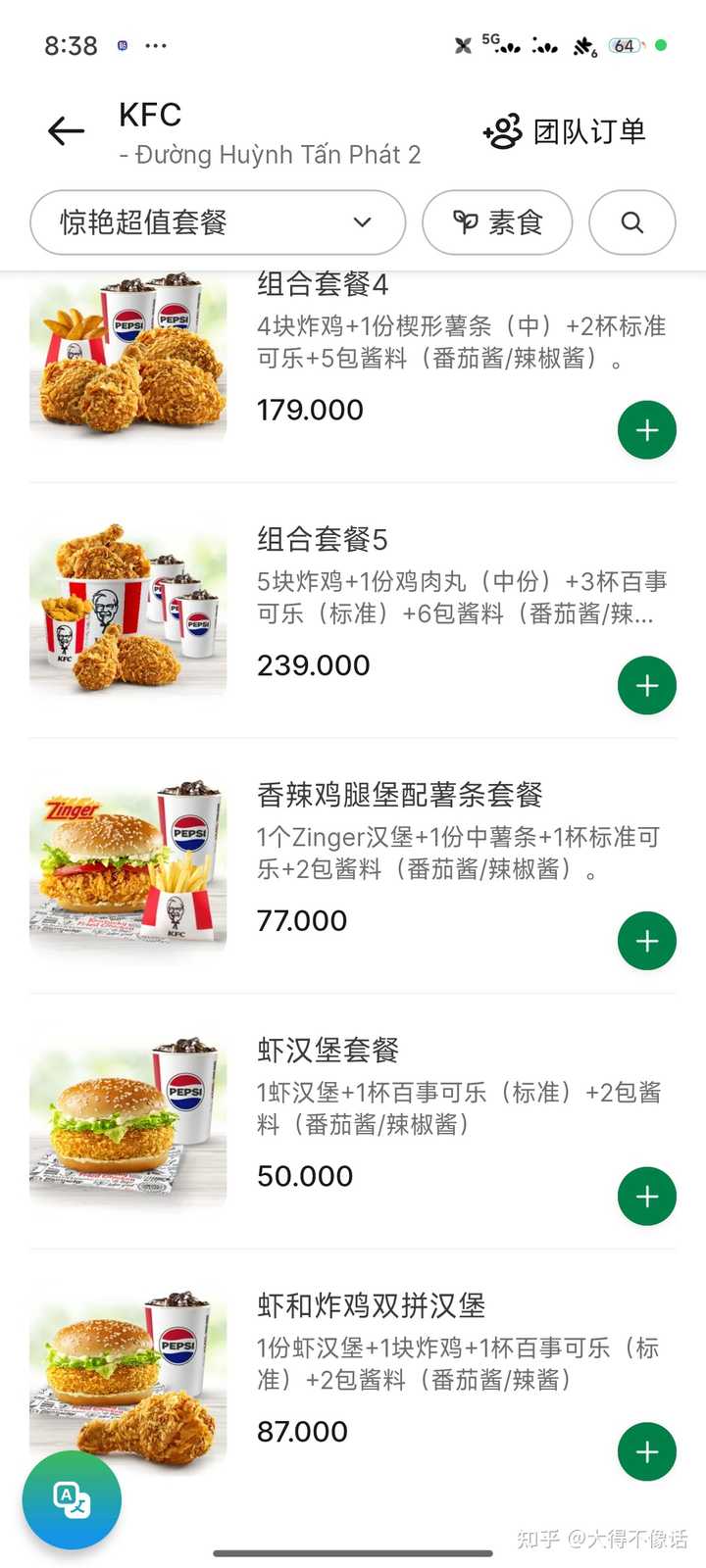Viewport: 706px width, 1568px height.
Task: View the 组合套餐4 photo
Action: pos(127,358)
